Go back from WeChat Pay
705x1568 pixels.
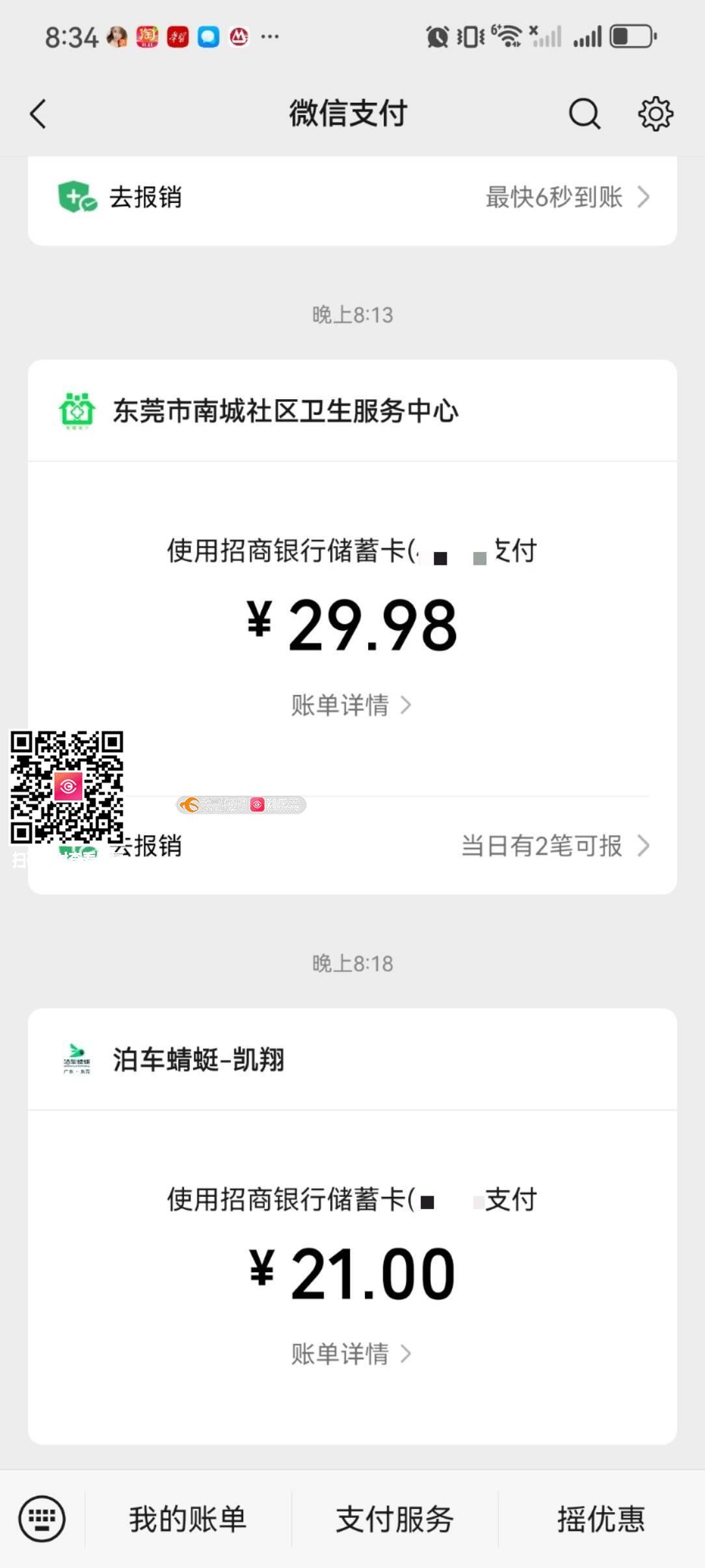point(39,114)
